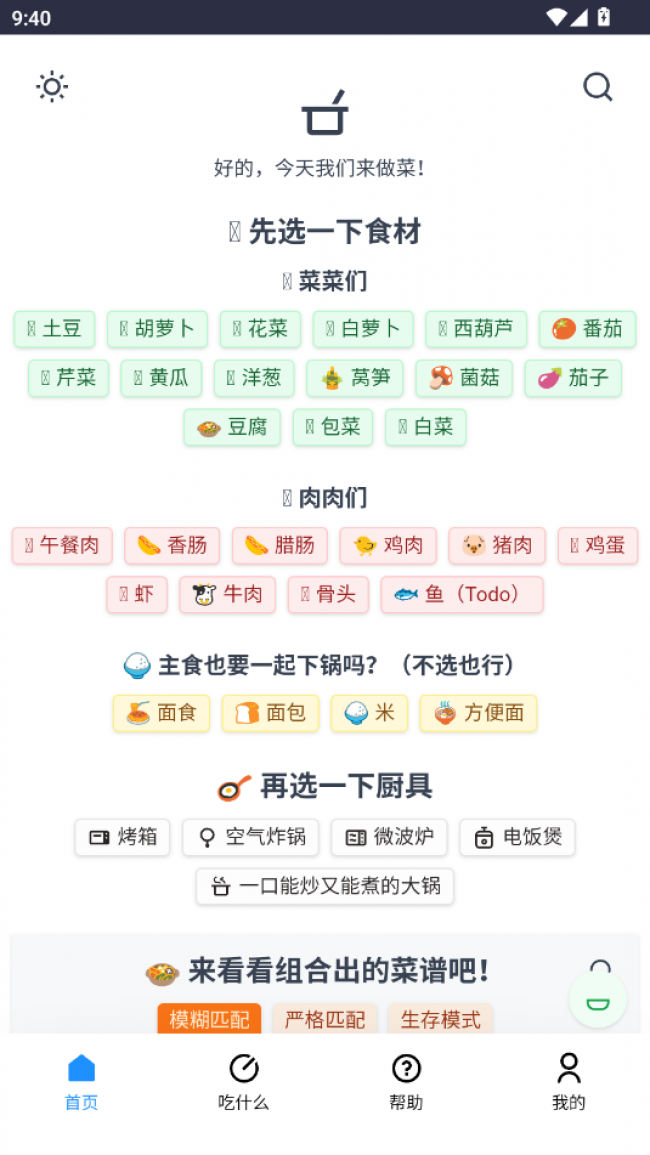Switch to 严格匹配 mode
Viewport: 650px width, 1155px height.
coord(325,1019)
